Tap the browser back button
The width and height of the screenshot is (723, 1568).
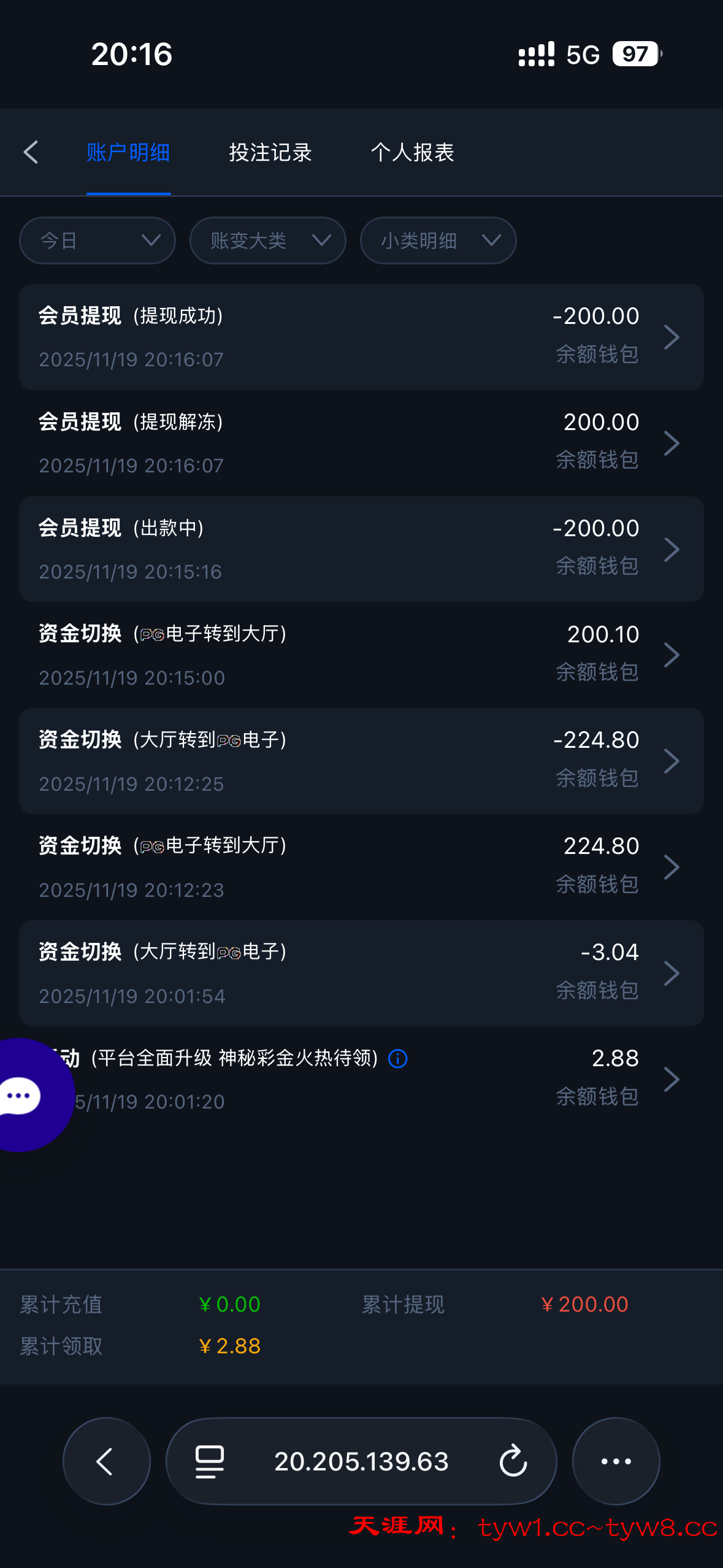106,1461
